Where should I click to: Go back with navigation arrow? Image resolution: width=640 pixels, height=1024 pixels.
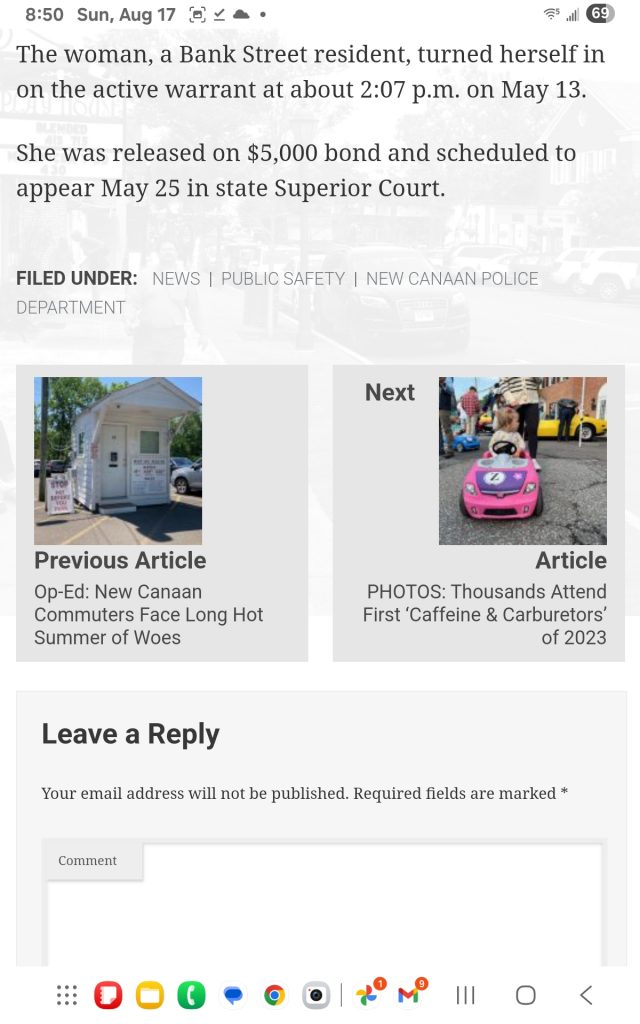586,995
